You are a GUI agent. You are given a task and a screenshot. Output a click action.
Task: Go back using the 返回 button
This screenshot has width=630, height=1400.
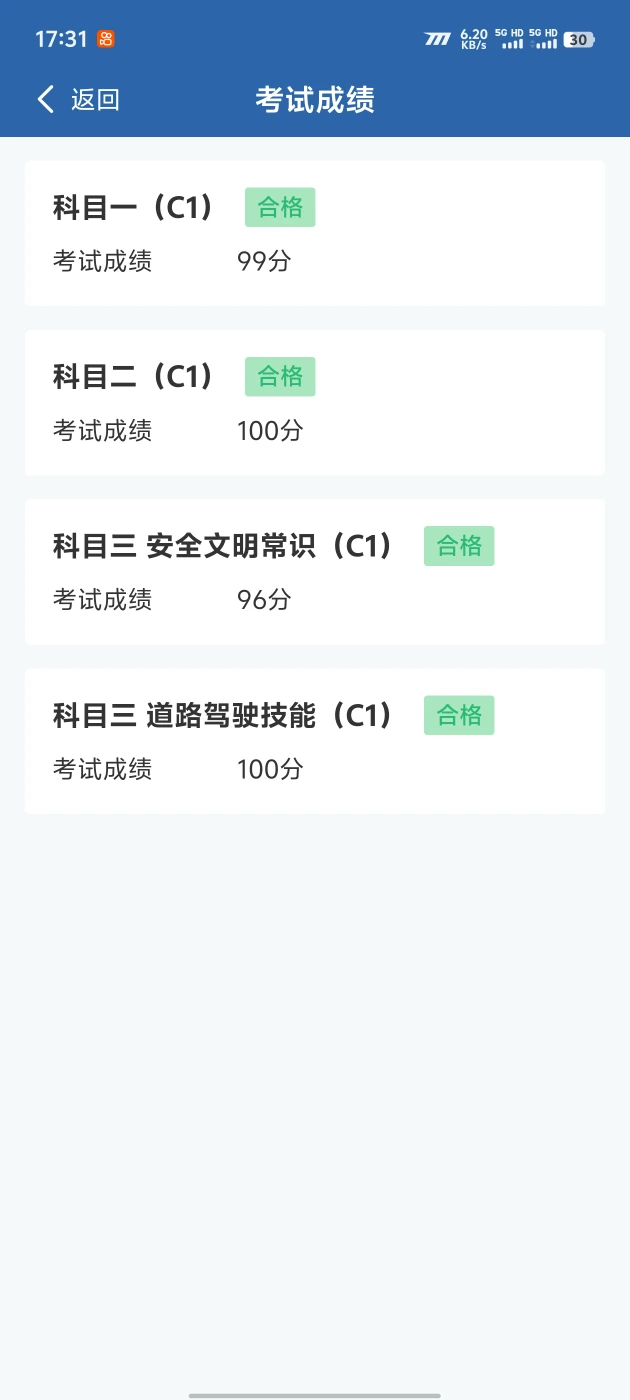click(78, 99)
